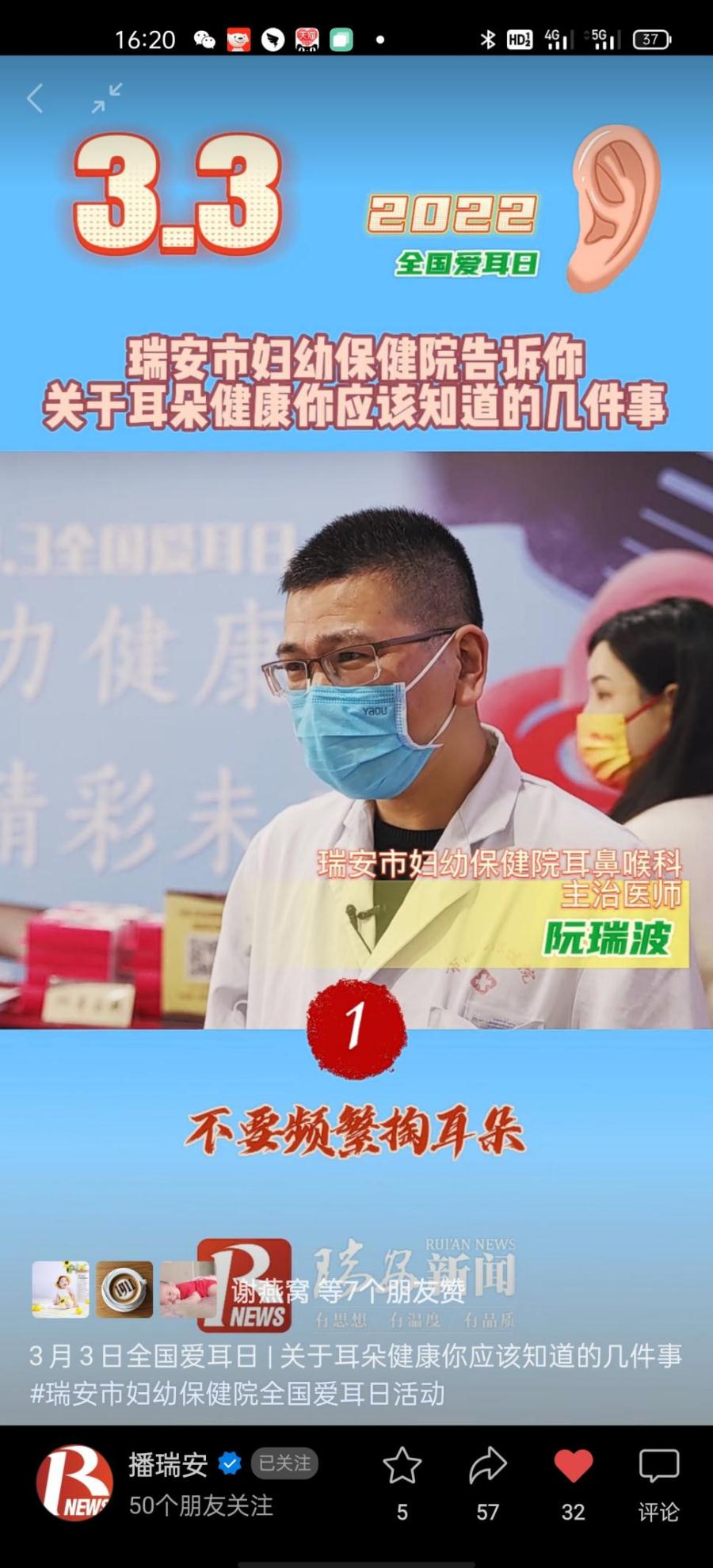Open the #瑞安市妇幼保健院全国爱耳日活动 hashtag
This screenshot has height=1568, width=713.
238,1394
